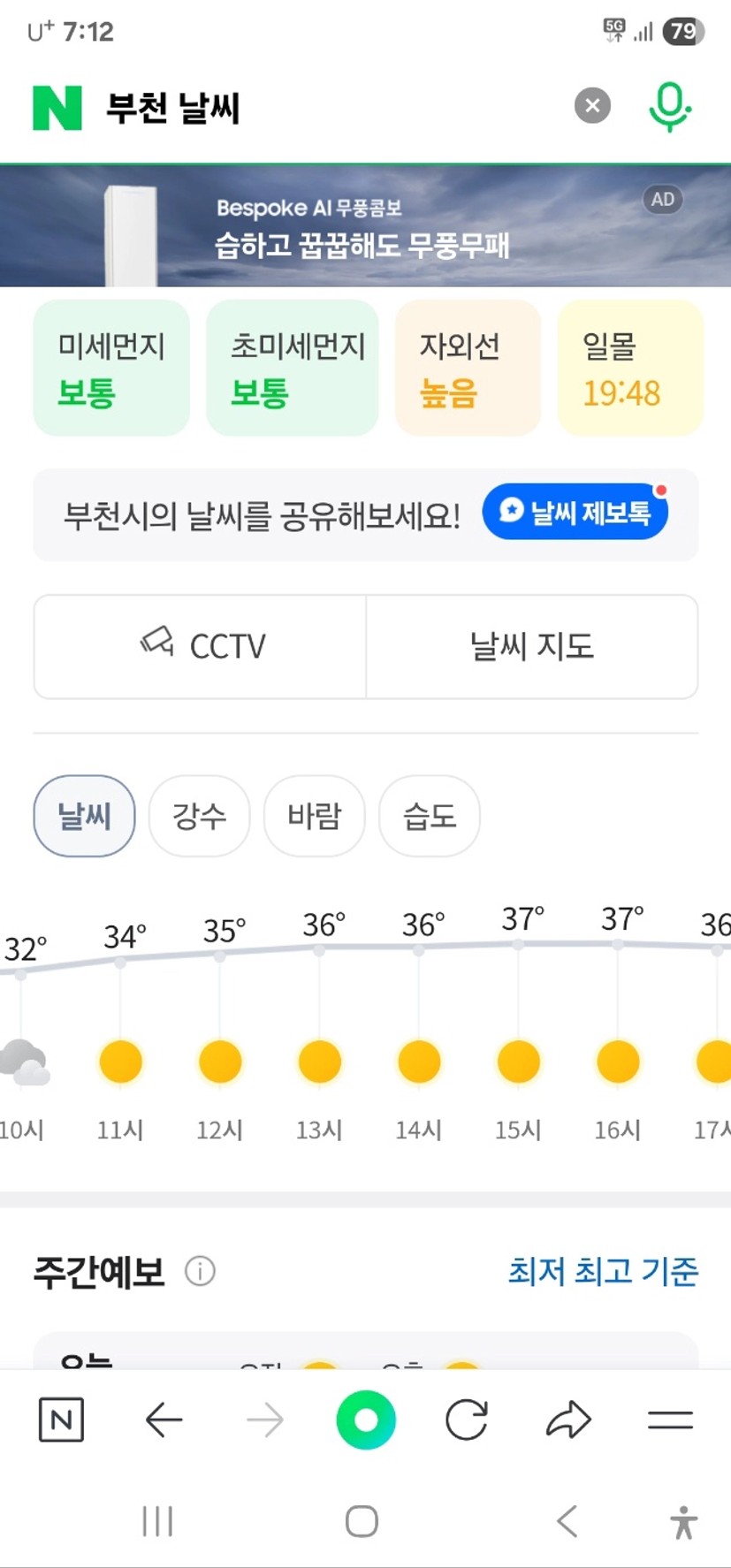Show info for 주간예보

[200, 1271]
